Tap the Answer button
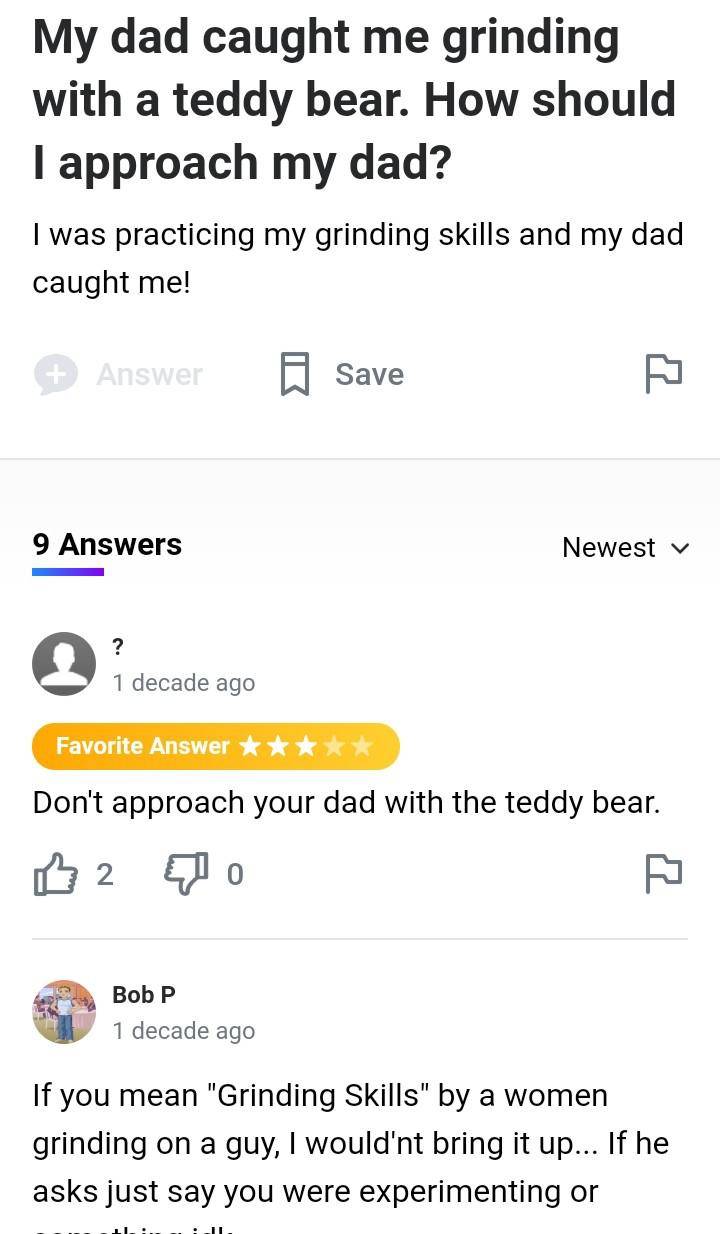The height and width of the screenshot is (1234, 720). tap(119, 374)
